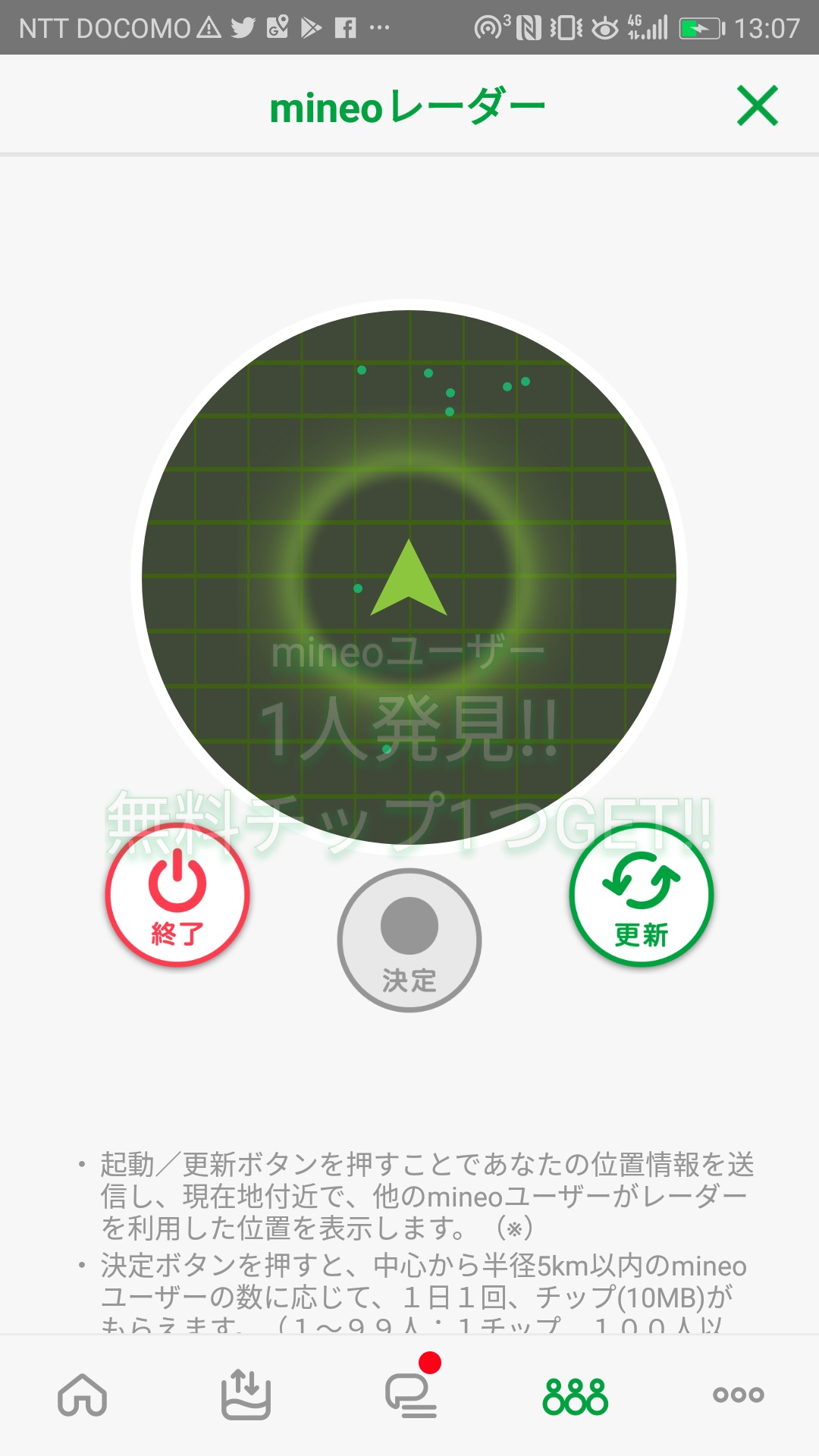Refresh radar with the 更新 button
Screen dimensions: 819x1456
[642, 896]
